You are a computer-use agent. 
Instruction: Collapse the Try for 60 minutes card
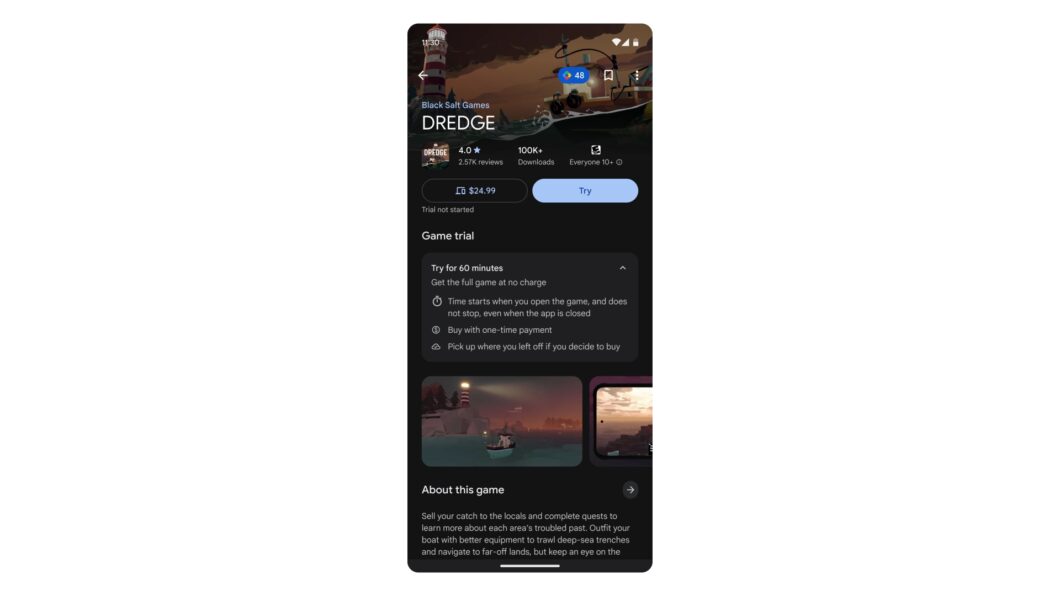coord(622,268)
